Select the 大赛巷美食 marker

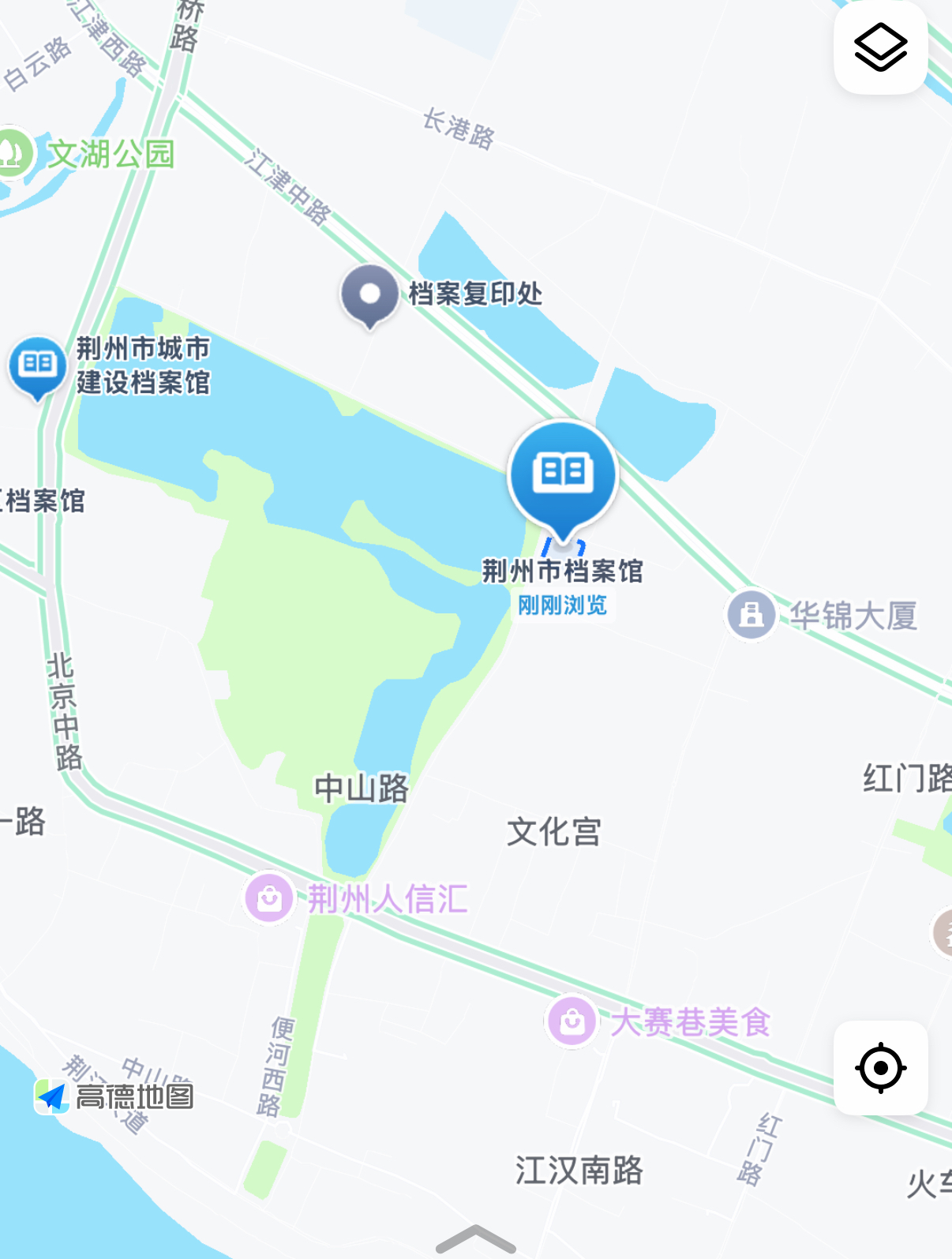click(x=572, y=1021)
